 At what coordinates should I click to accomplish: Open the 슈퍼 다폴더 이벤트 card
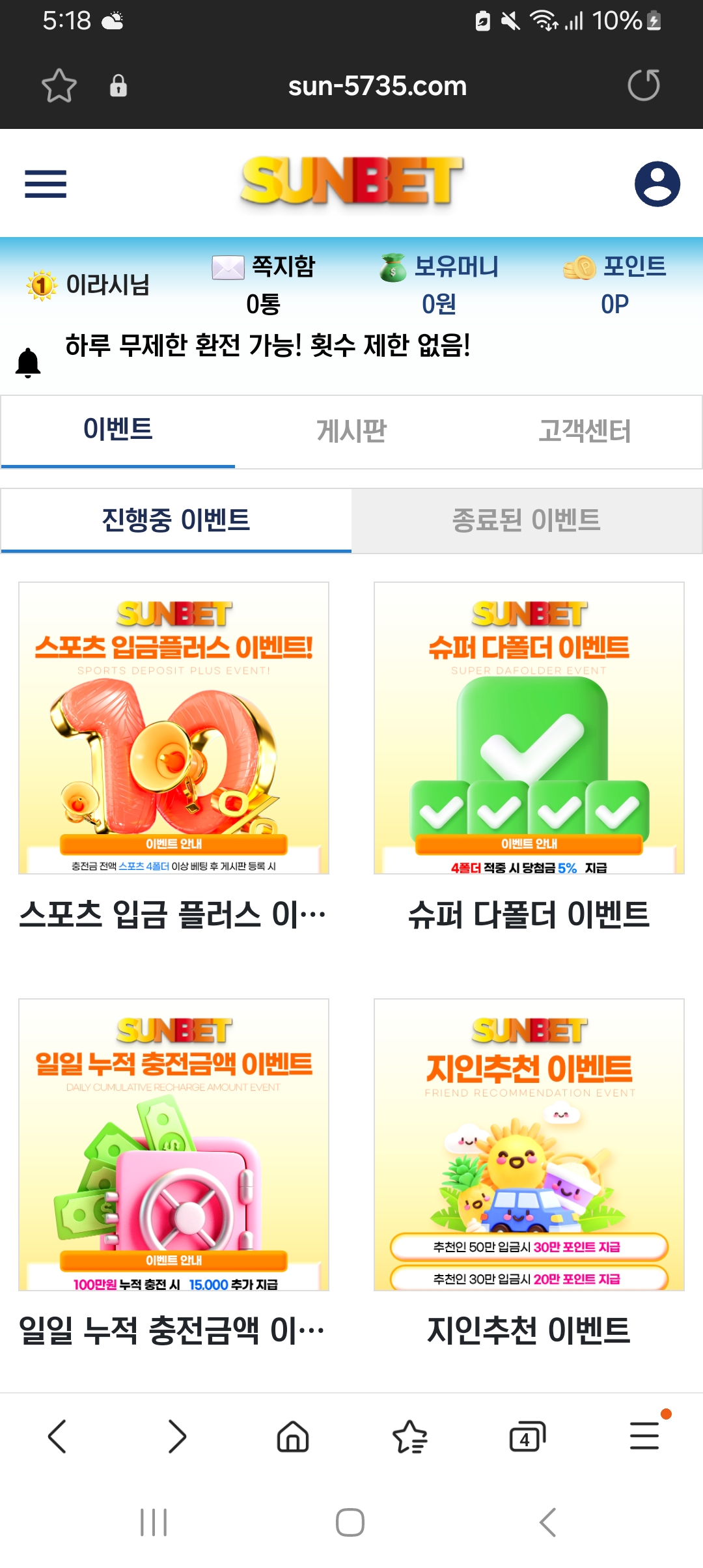pyautogui.click(x=529, y=727)
